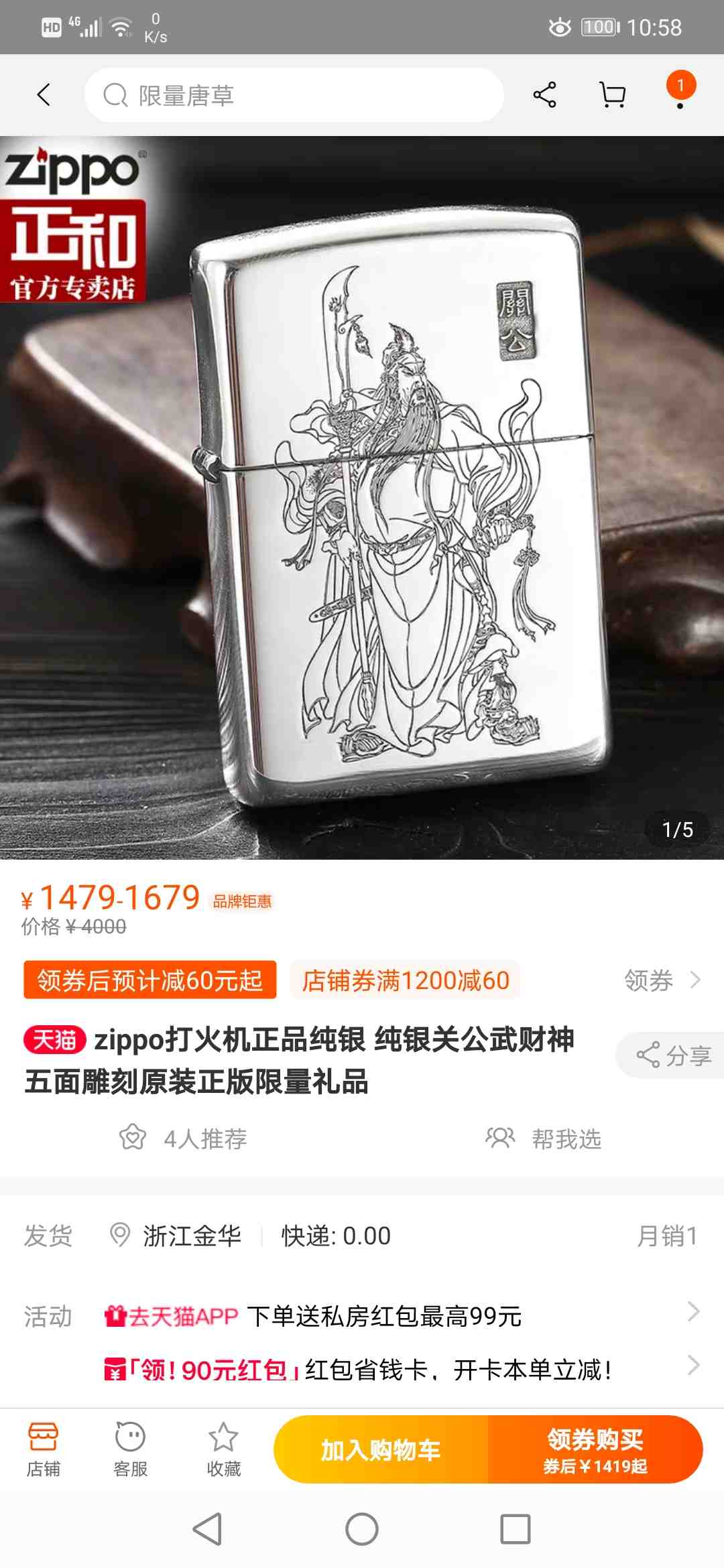The width and height of the screenshot is (724, 1568).
Task: Go back using the top-left arrow
Action: click(44, 95)
